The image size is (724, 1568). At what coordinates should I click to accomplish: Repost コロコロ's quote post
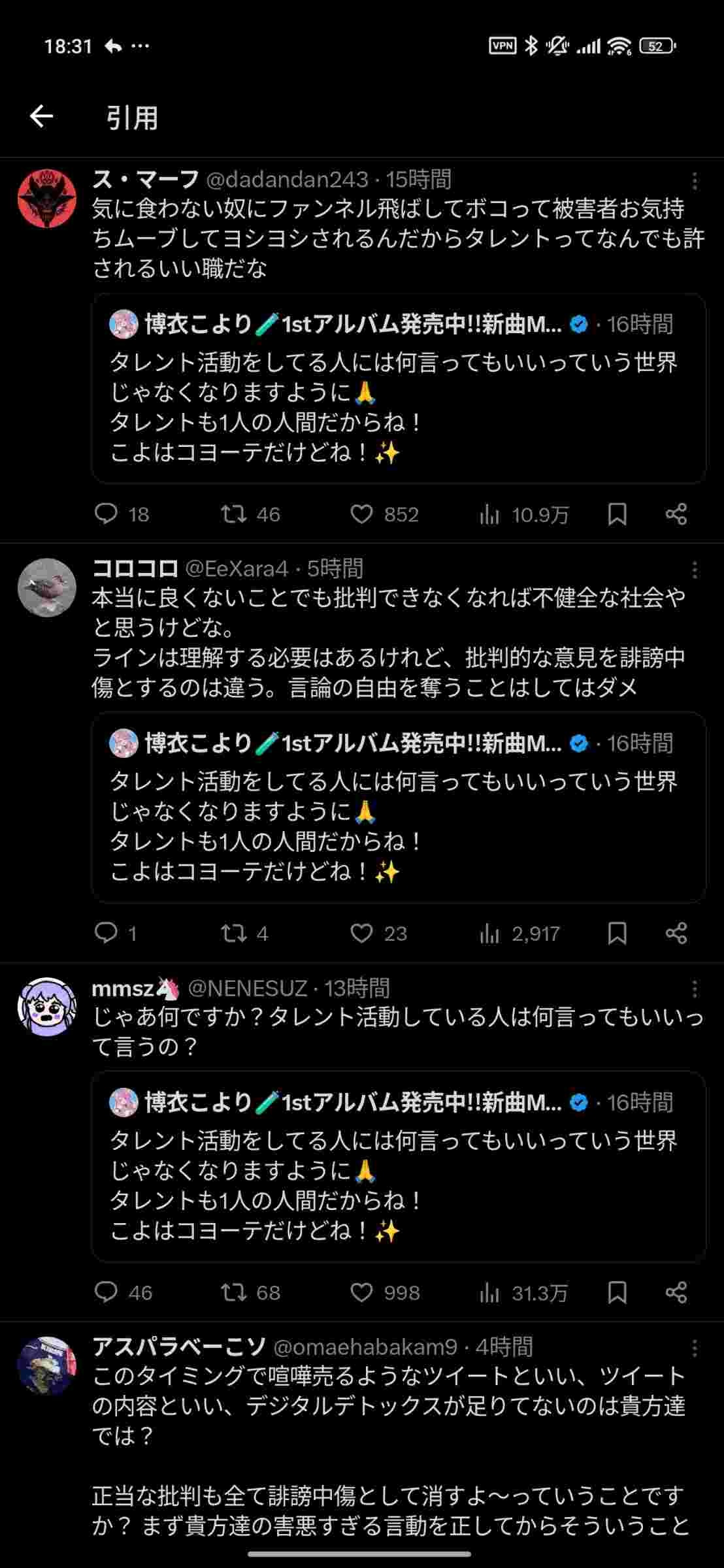[x=233, y=933]
